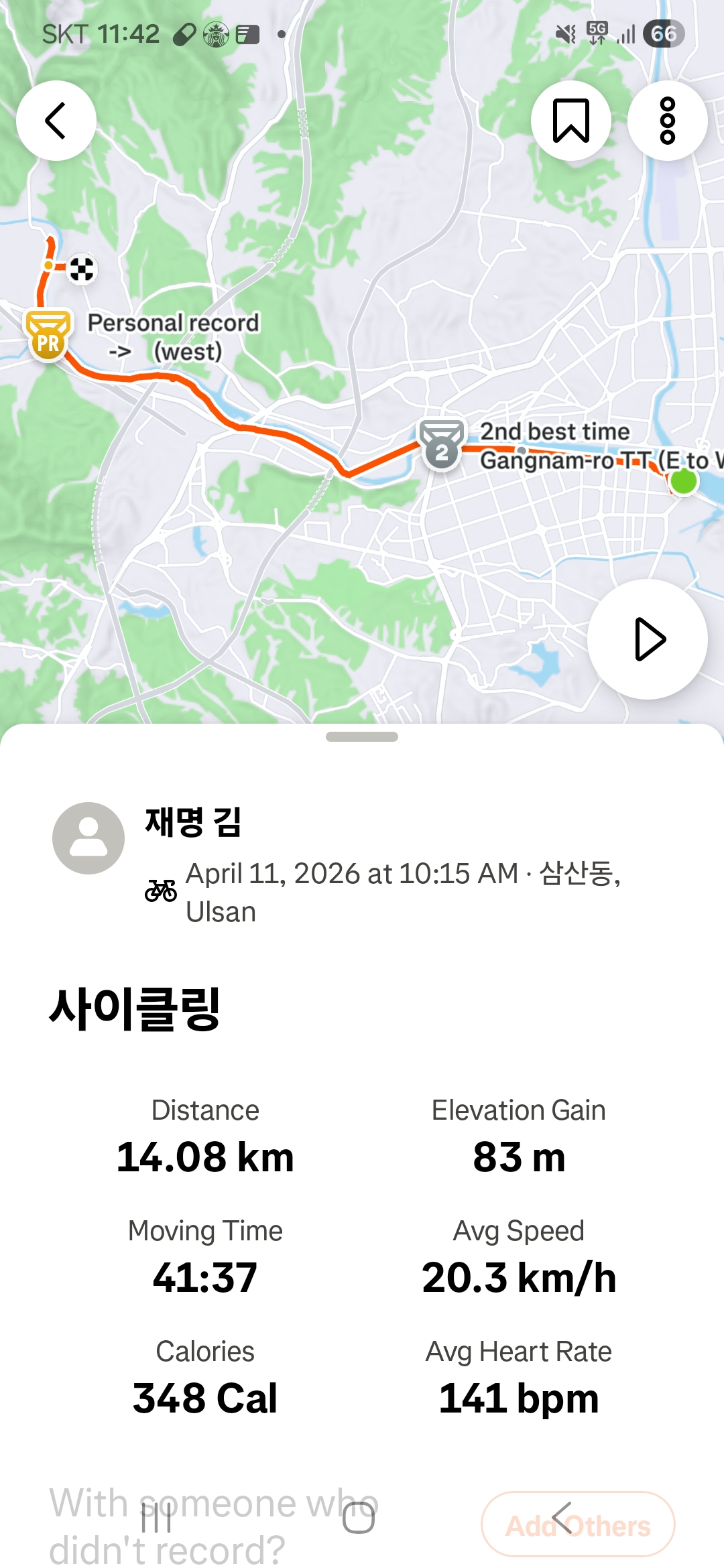This screenshot has height=1568, width=724.
Task: Open the 2nd best time segment badge
Action: coord(442,445)
